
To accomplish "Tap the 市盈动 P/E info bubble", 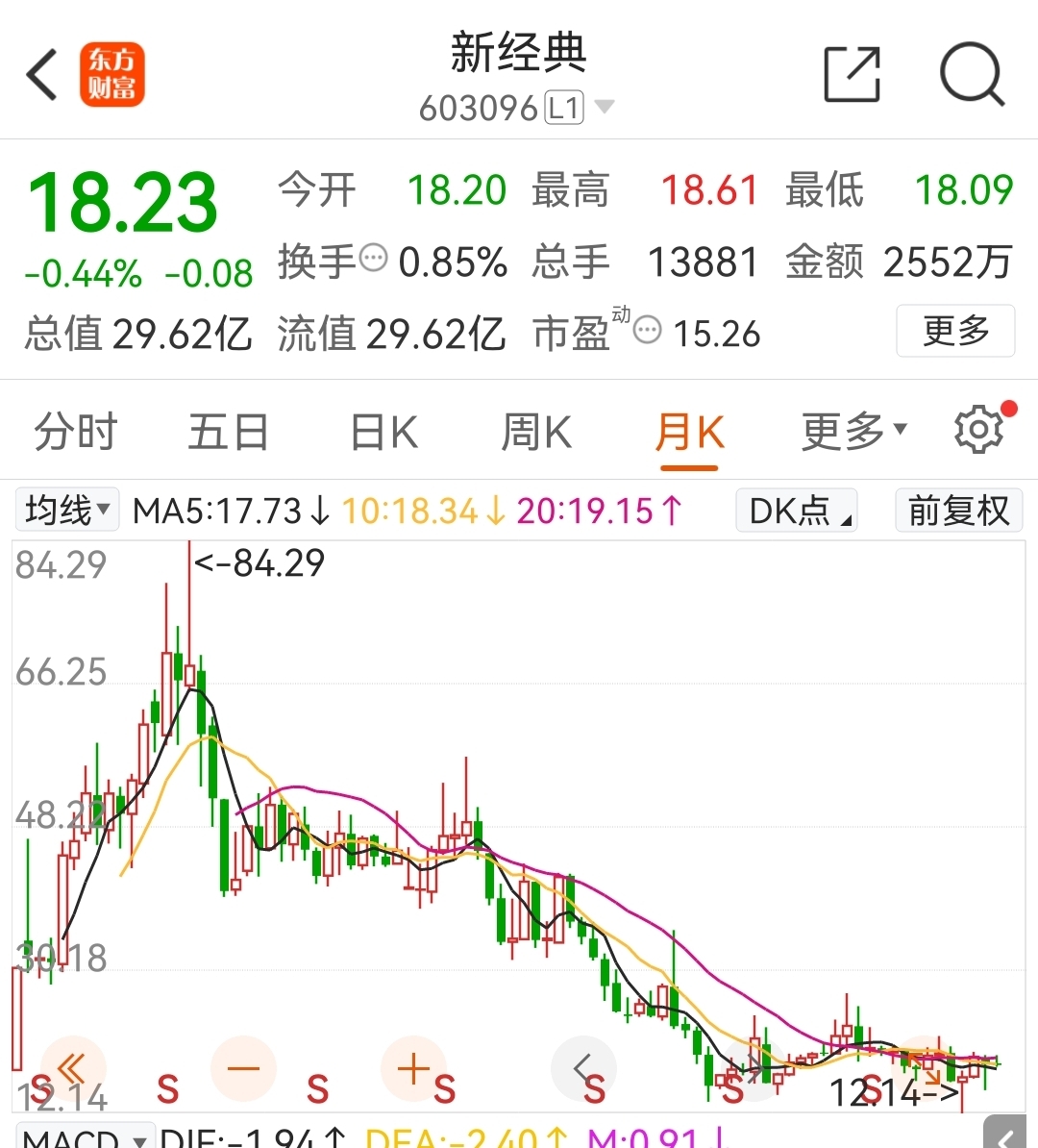I will (647, 331).
